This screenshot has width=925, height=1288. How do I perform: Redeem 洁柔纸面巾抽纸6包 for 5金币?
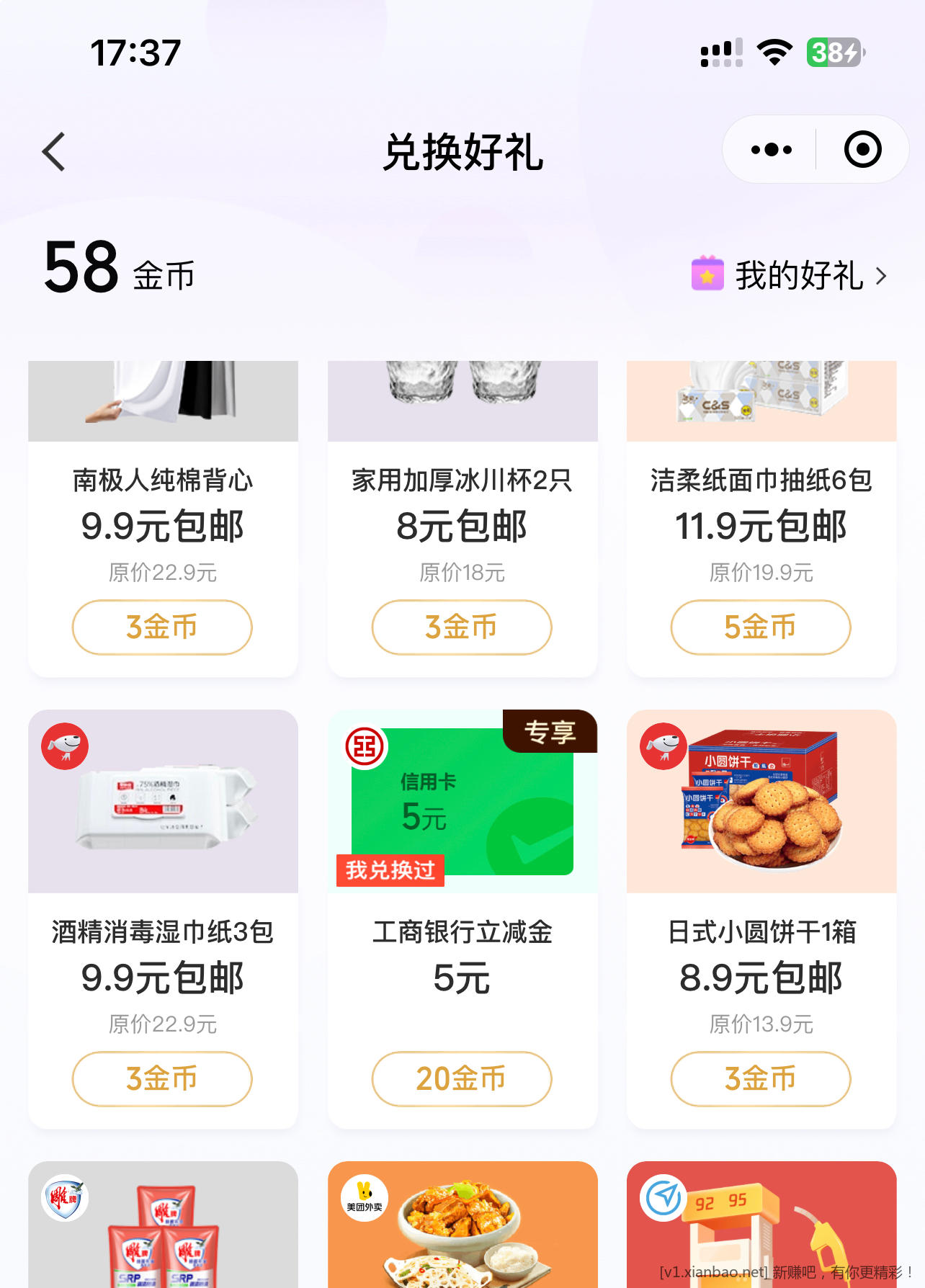point(761,627)
